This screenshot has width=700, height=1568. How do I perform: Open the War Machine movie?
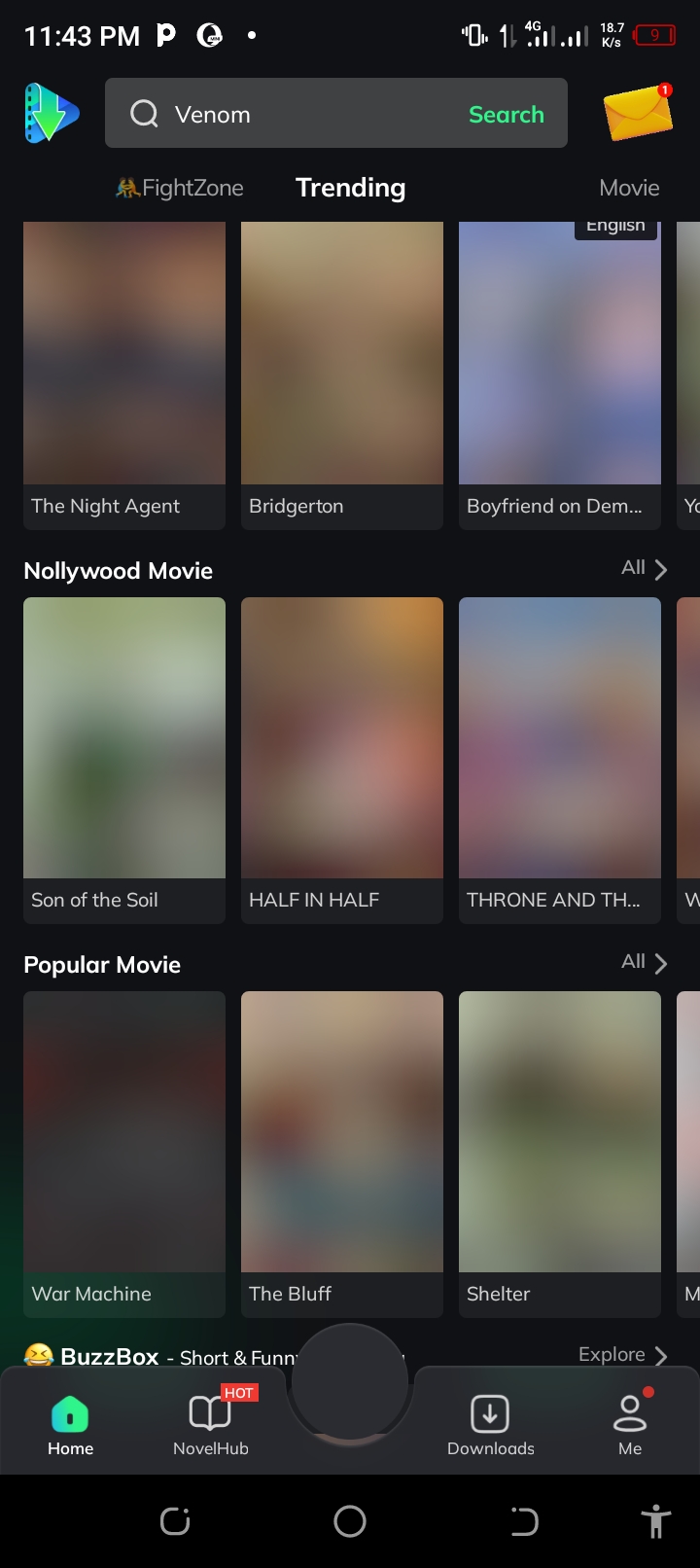click(x=124, y=1153)
